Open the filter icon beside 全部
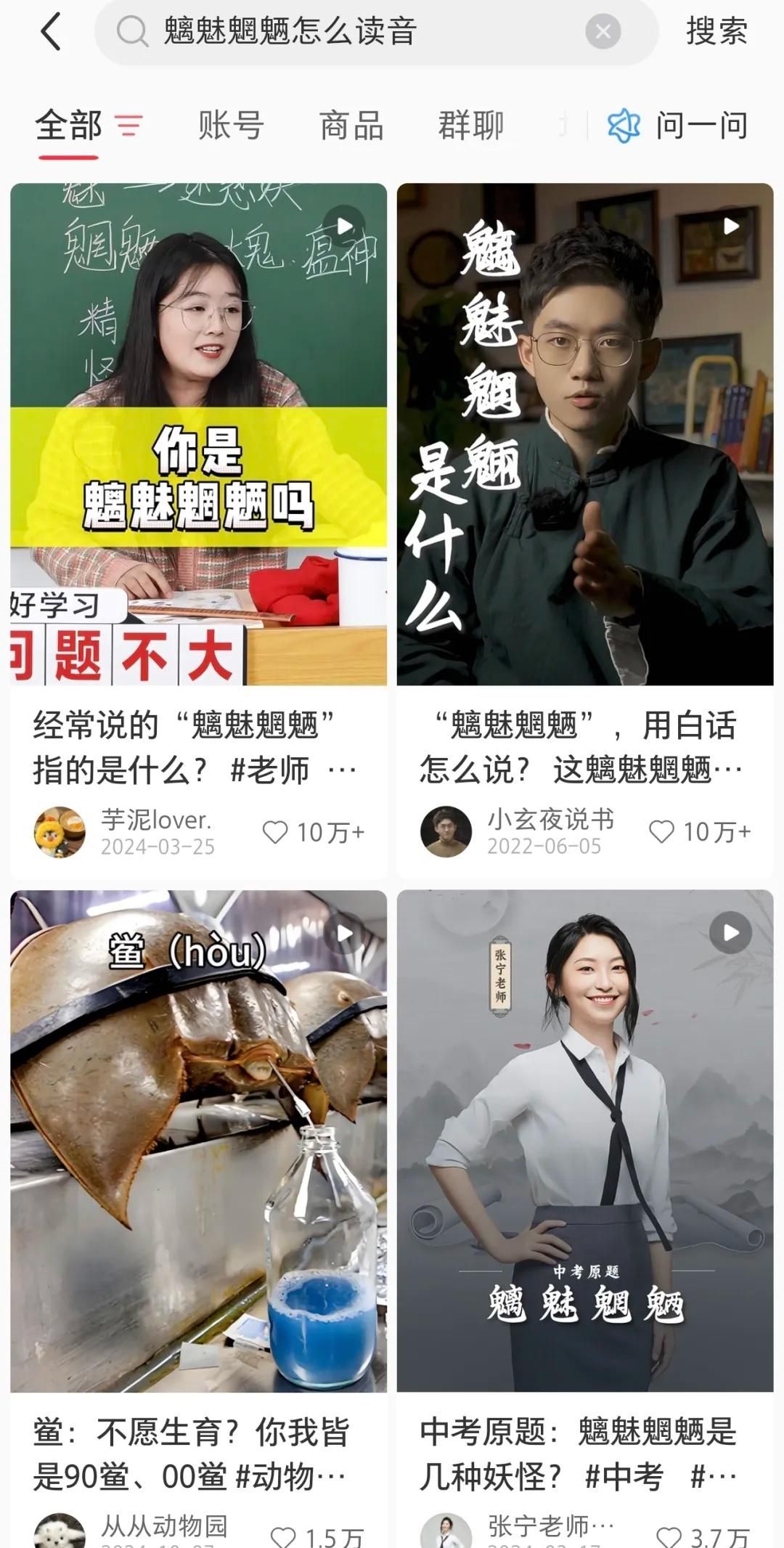784x1548 pixels. pyautogui.click(x=129, y=126)
